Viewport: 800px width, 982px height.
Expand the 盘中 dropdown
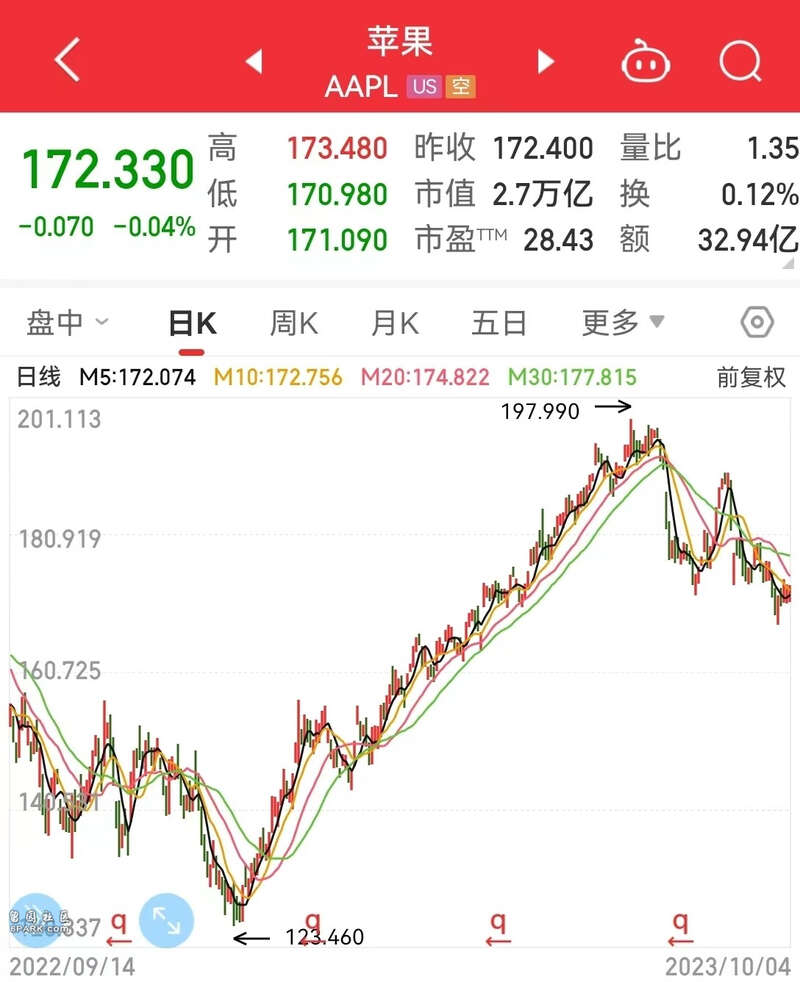click(x=67, y=323)
